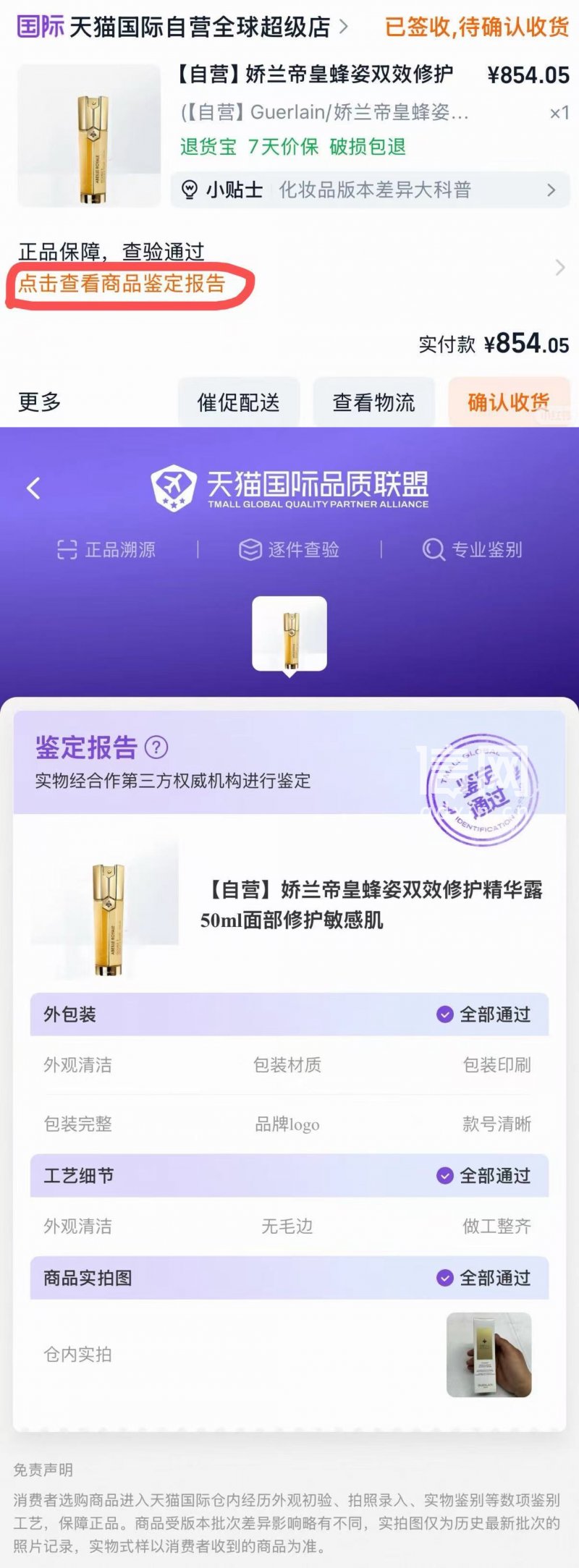Open the question mark help beside 鉴定报告
This screenshot has width=579, height=1568.
[x=156, y=747]
